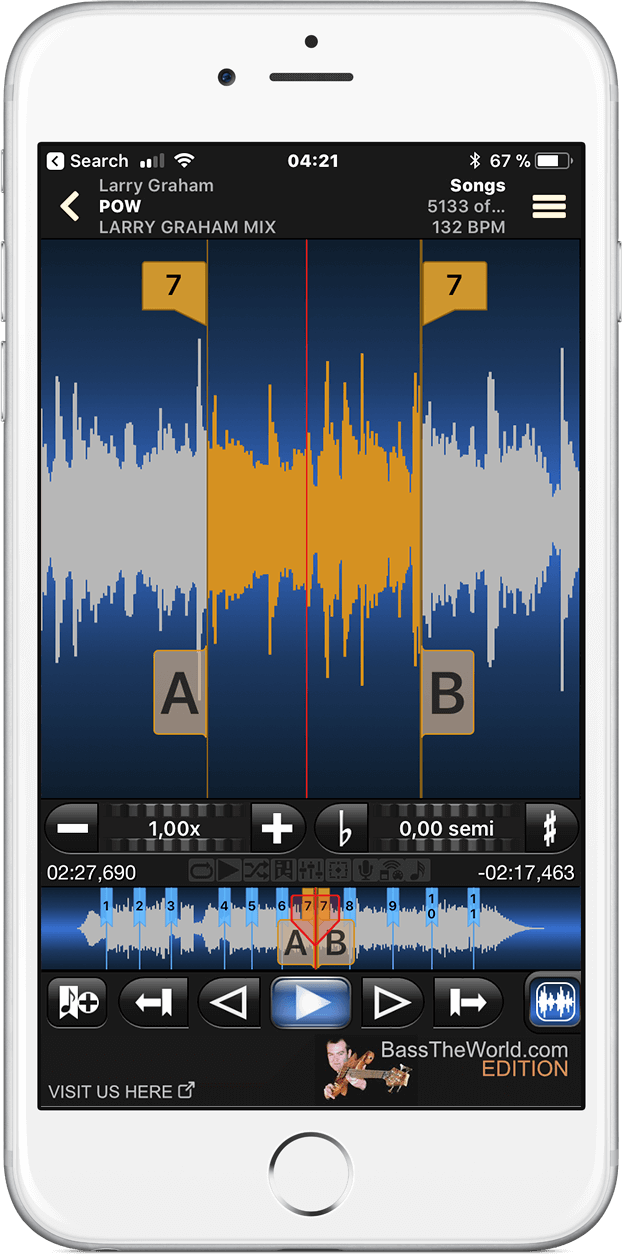Nudge backward with the left triangle button
622x1260 pixels.
(231, 1002)
